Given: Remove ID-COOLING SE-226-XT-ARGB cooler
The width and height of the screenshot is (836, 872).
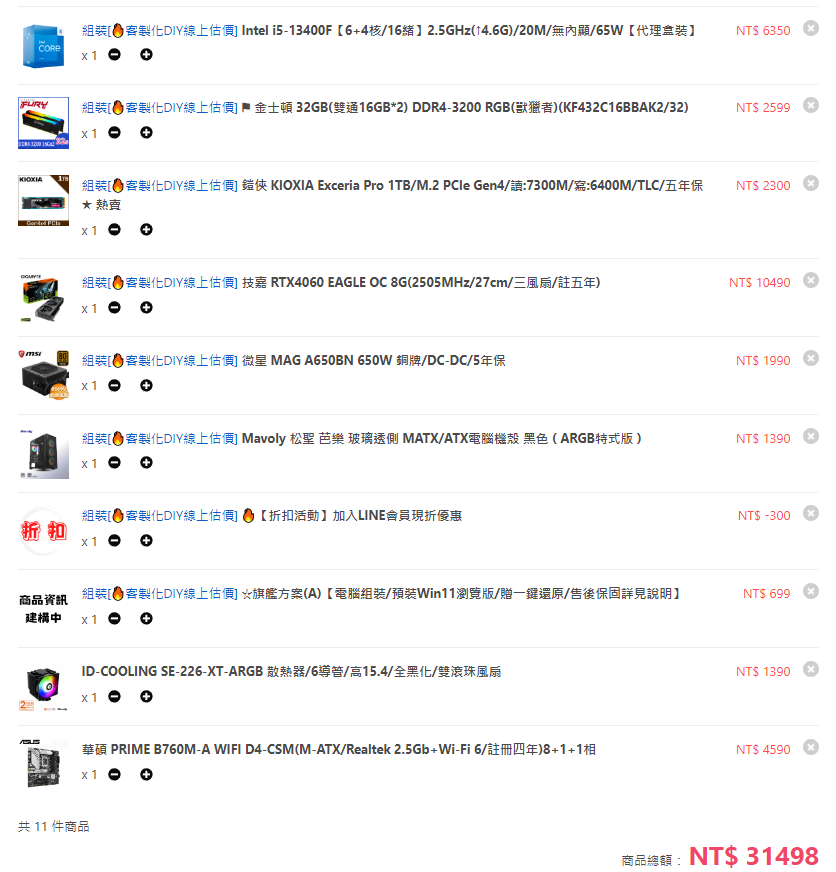Looking at the screenshot, I should click(810, 669).
